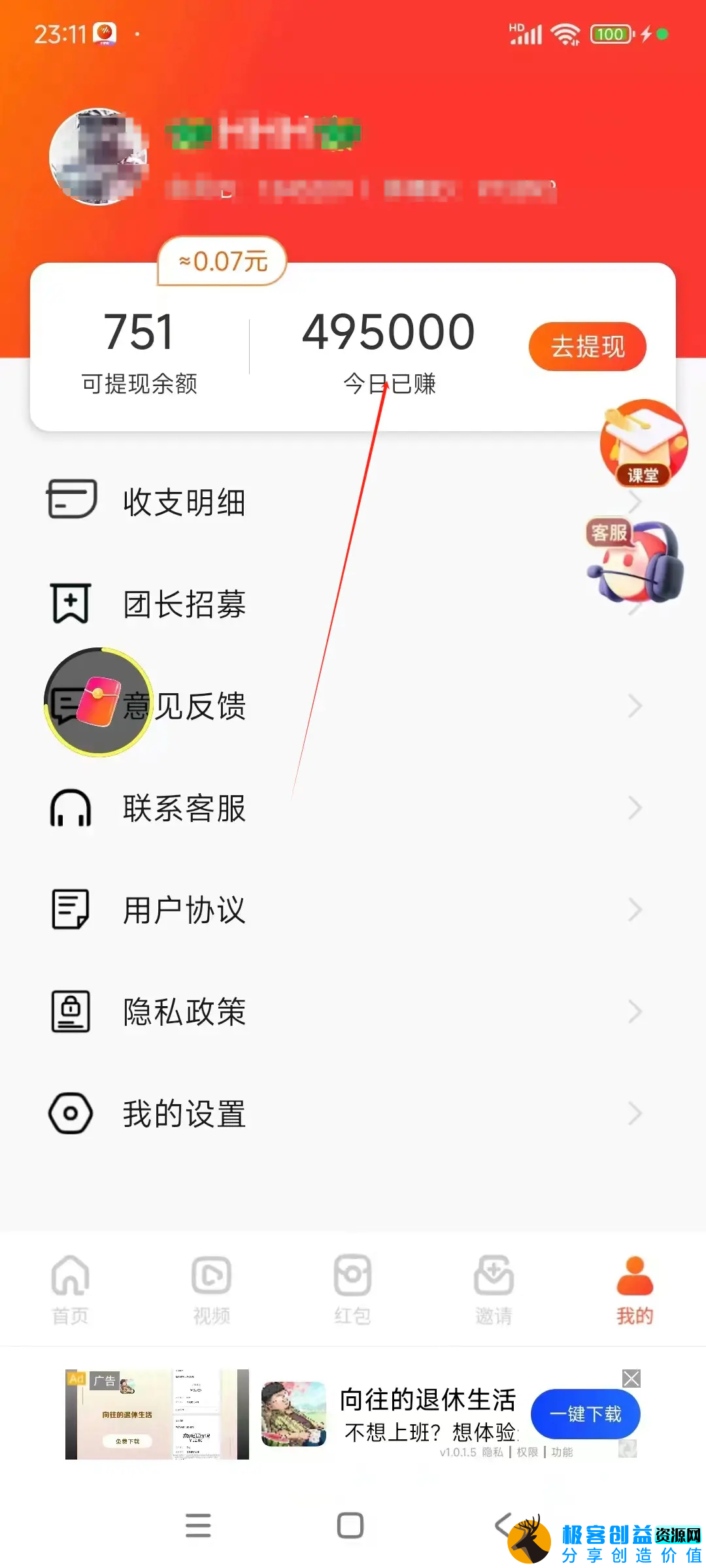Select the 团长招募 bookmark icon
The height and width of the screenshot is (1568, 706).
[x=71, y=604]
